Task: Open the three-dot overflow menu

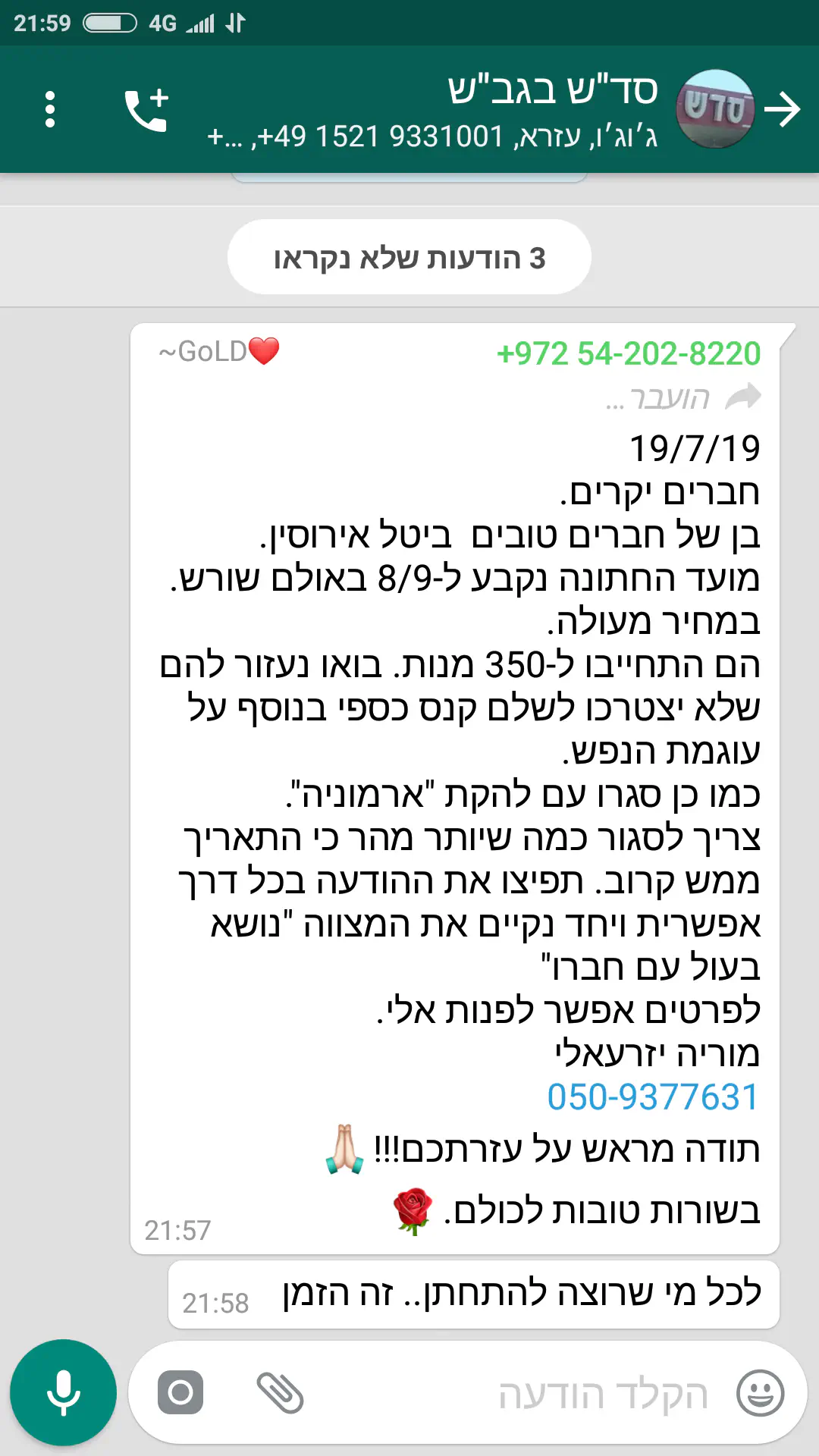Action: click(50, 110)
